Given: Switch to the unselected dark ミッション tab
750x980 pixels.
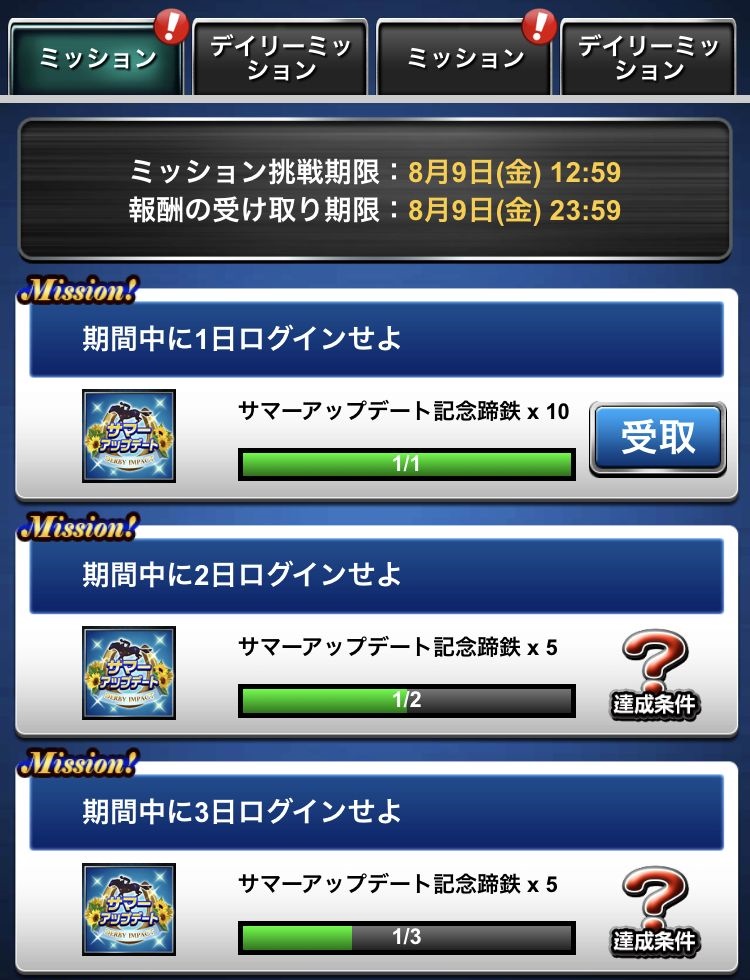Looking at the screenshot, I should point(464,57).
